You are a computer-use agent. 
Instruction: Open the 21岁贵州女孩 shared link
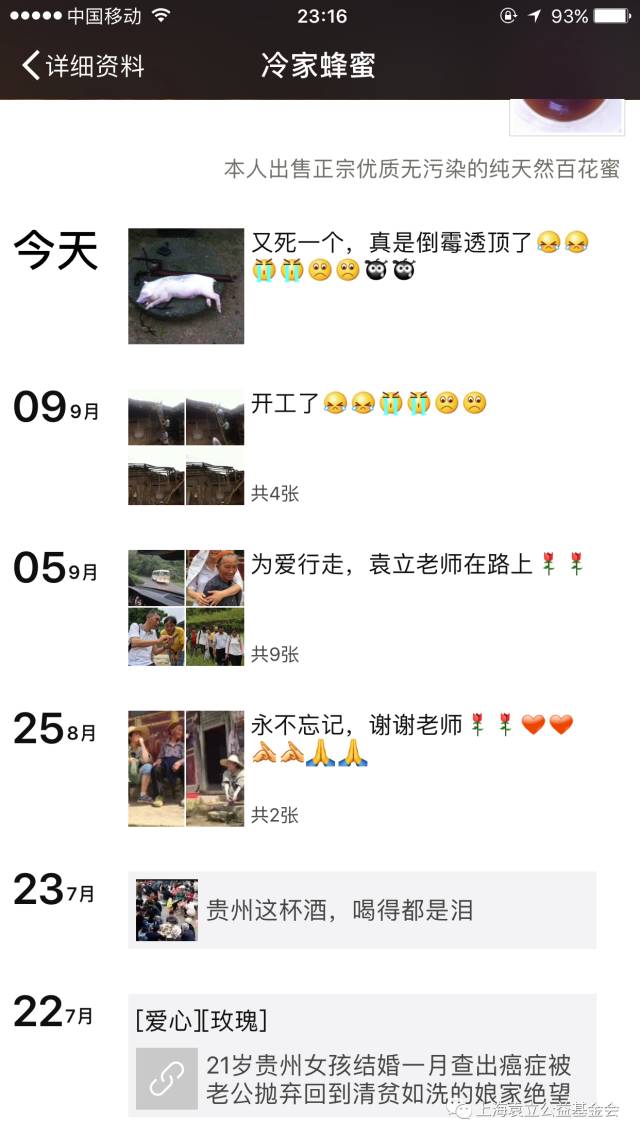click(x=362, y=1078)
